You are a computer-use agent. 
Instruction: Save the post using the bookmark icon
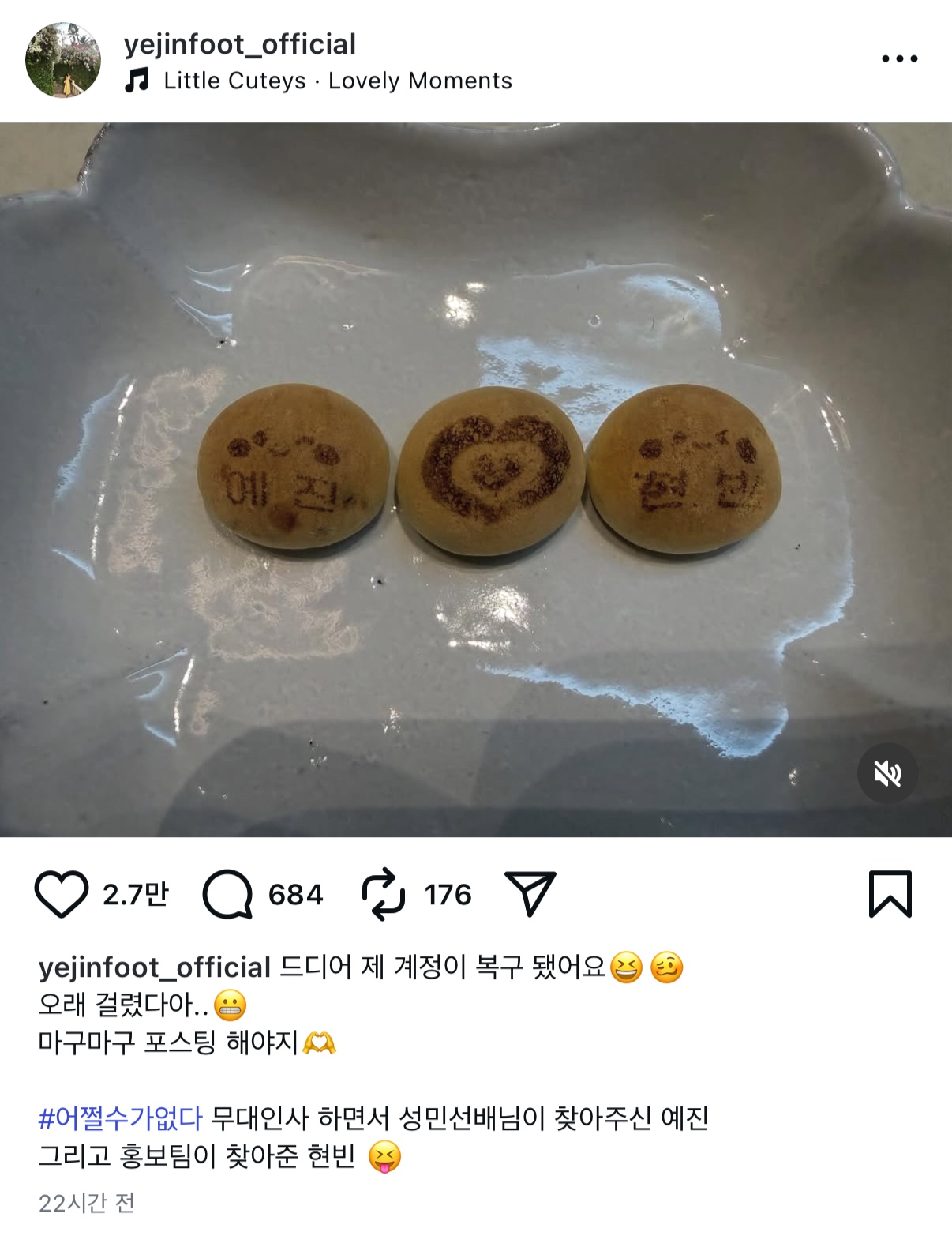(x=888, y=896)
